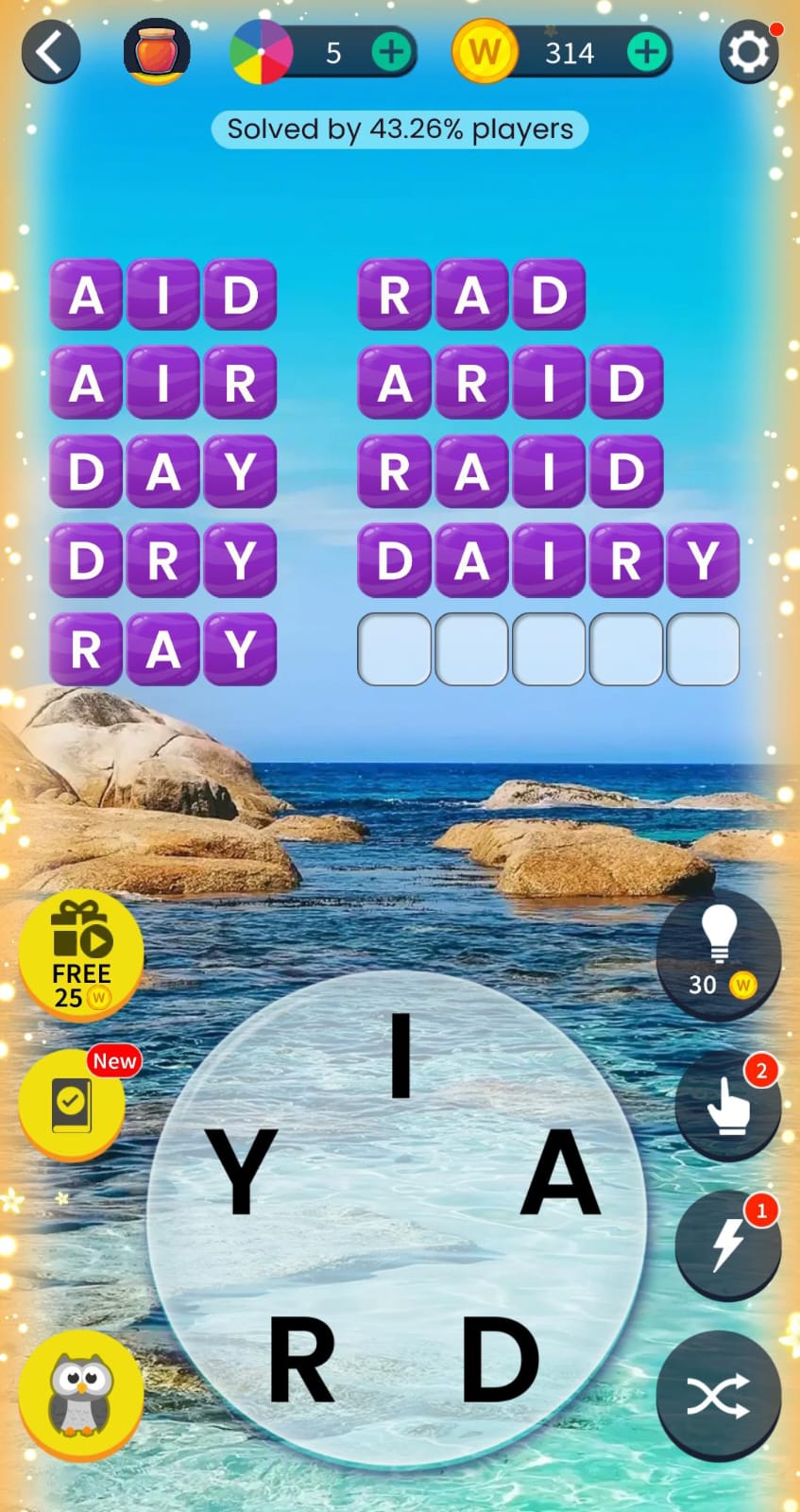Use the lightbulb hint for 30 coins
The height and width of the screenshot is (1512, 800).
tap(719, 954)
